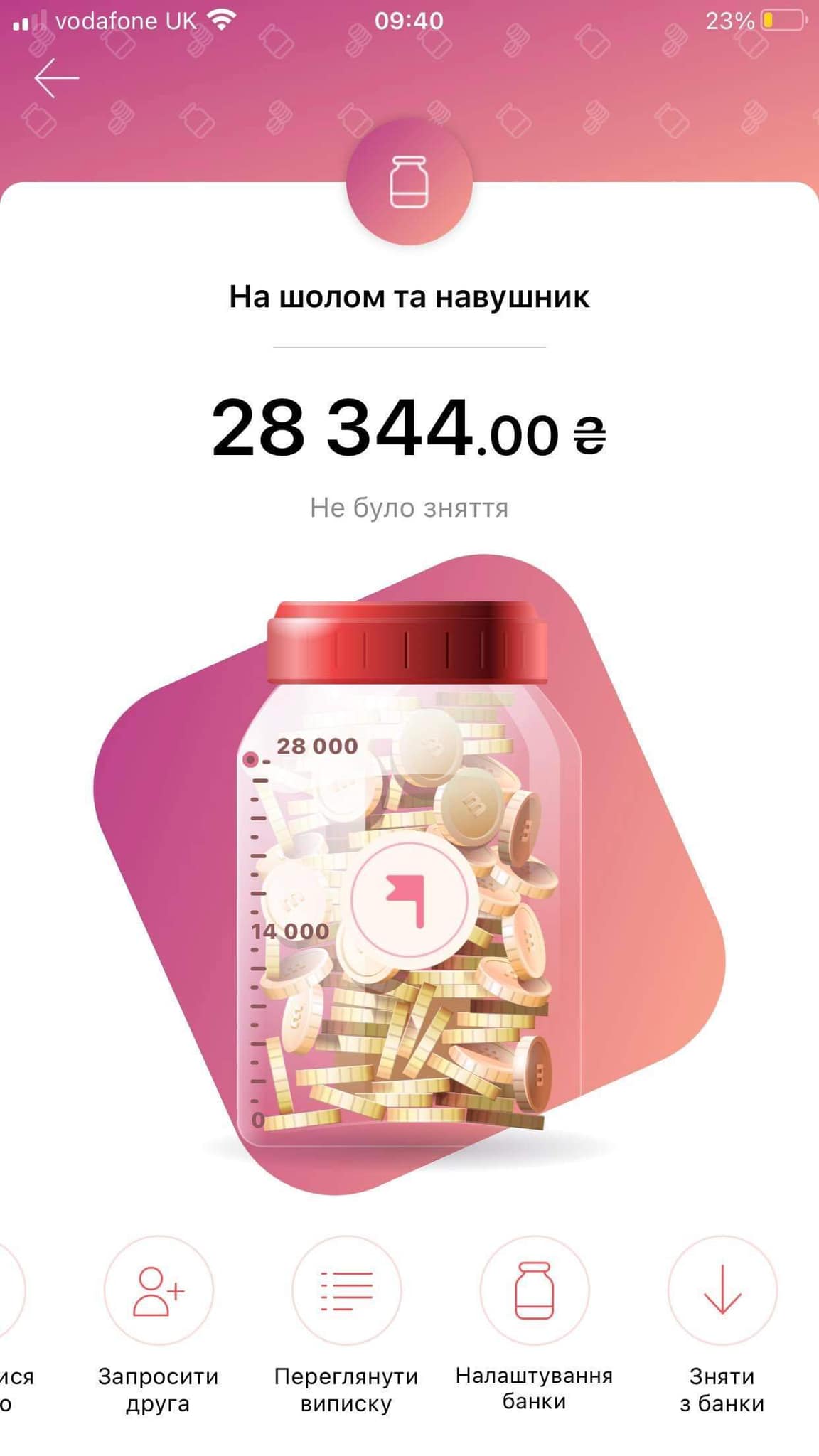Image resolution: width=819 pixels, height=1456 pixels.
Task: Open 'Переглянути виписку' statement
Action: click(346, 1291)
